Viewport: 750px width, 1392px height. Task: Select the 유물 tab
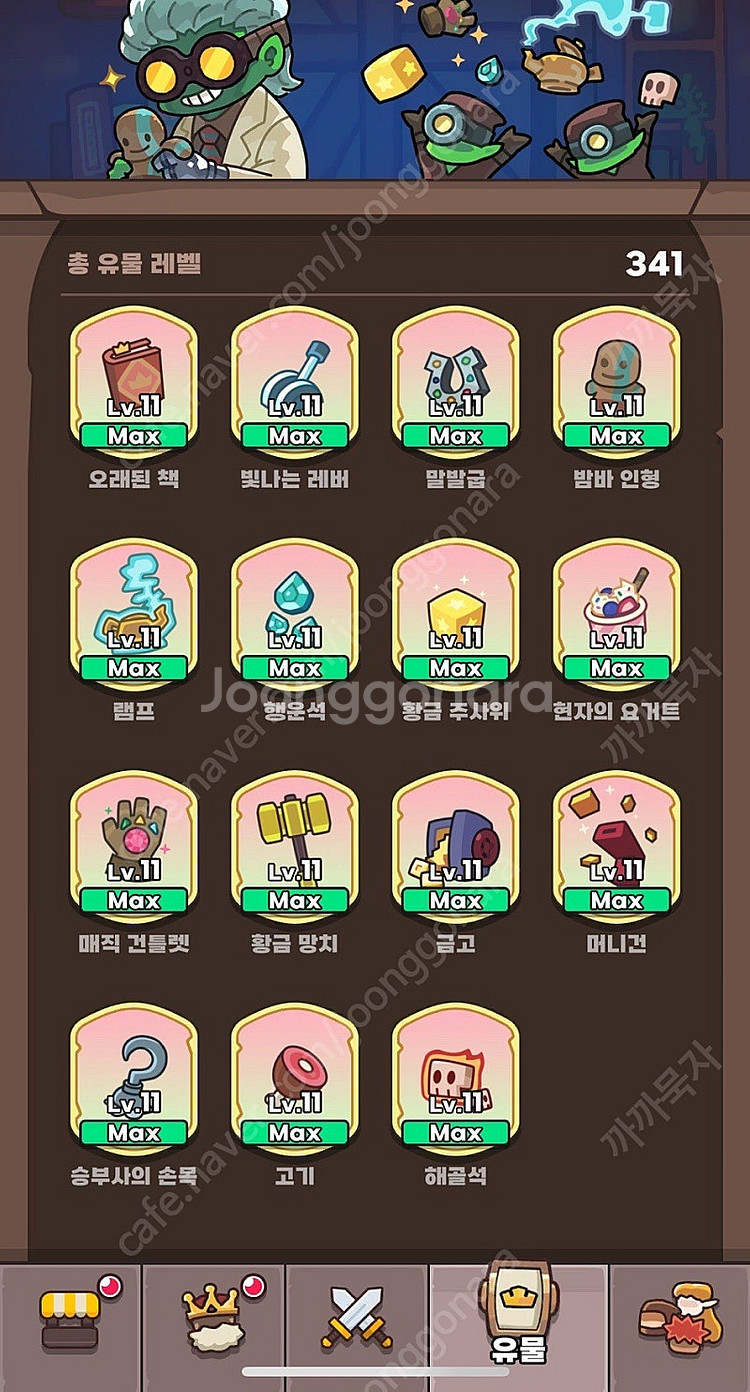[x=518, y=1318]
